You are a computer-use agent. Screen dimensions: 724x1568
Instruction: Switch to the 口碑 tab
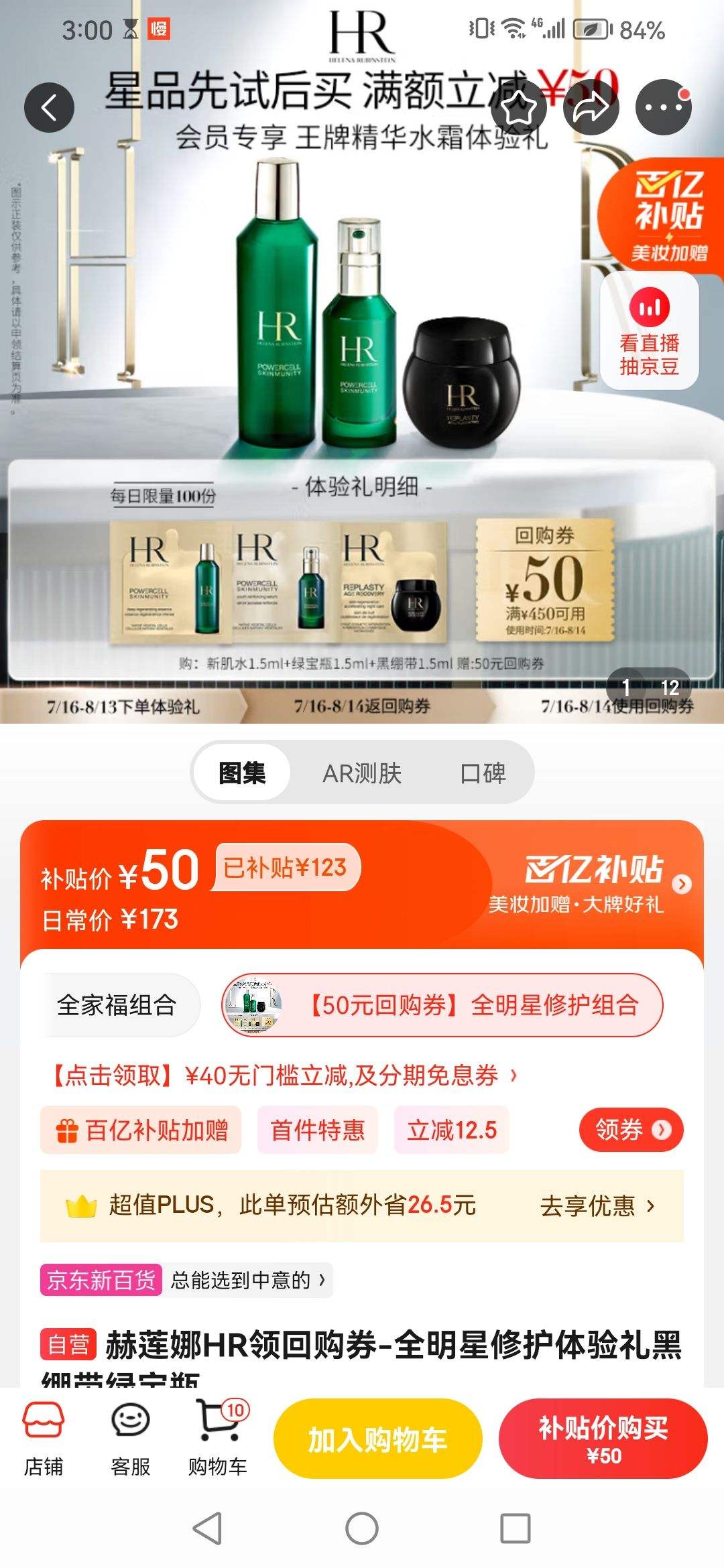[484, 772]
